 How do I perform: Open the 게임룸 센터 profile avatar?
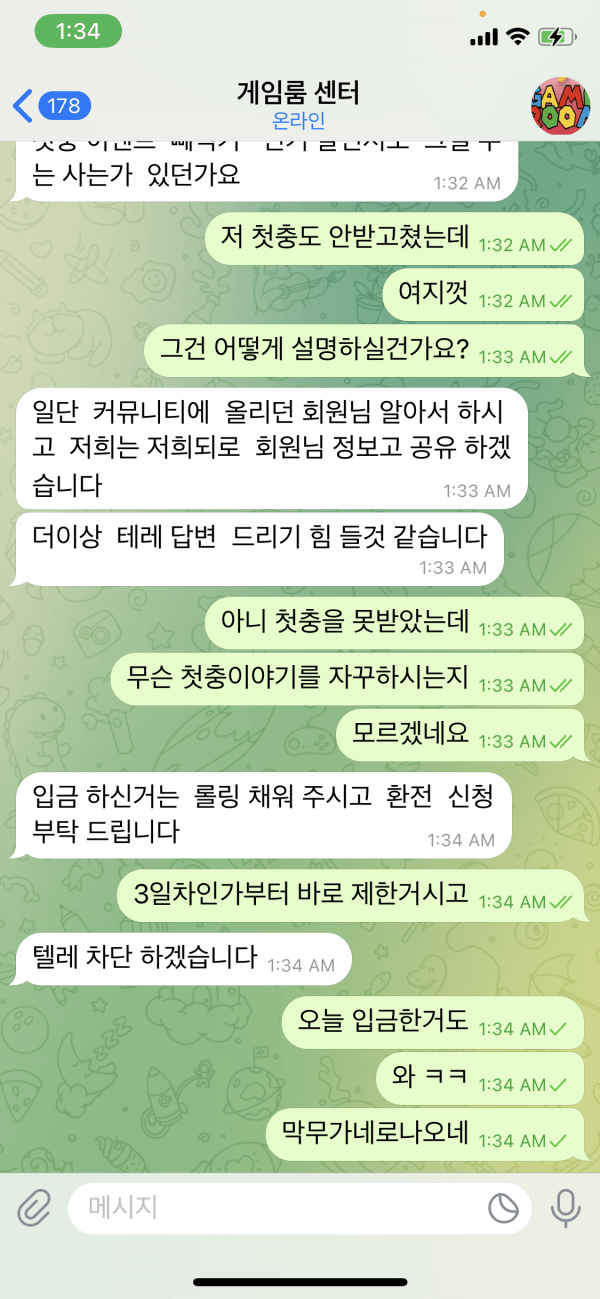[561, 105]
